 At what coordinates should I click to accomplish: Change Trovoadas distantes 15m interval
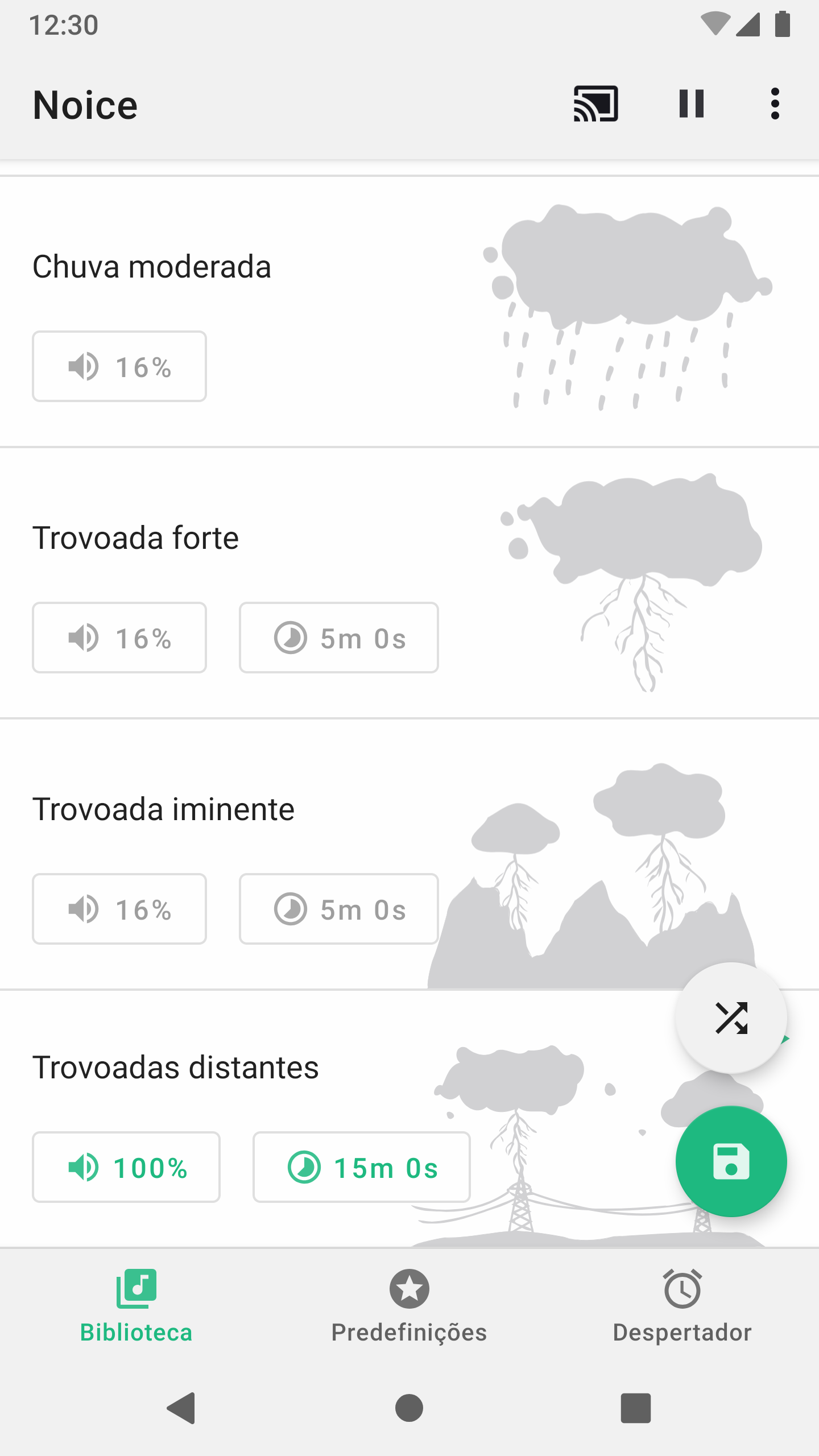pos(362,1167)
